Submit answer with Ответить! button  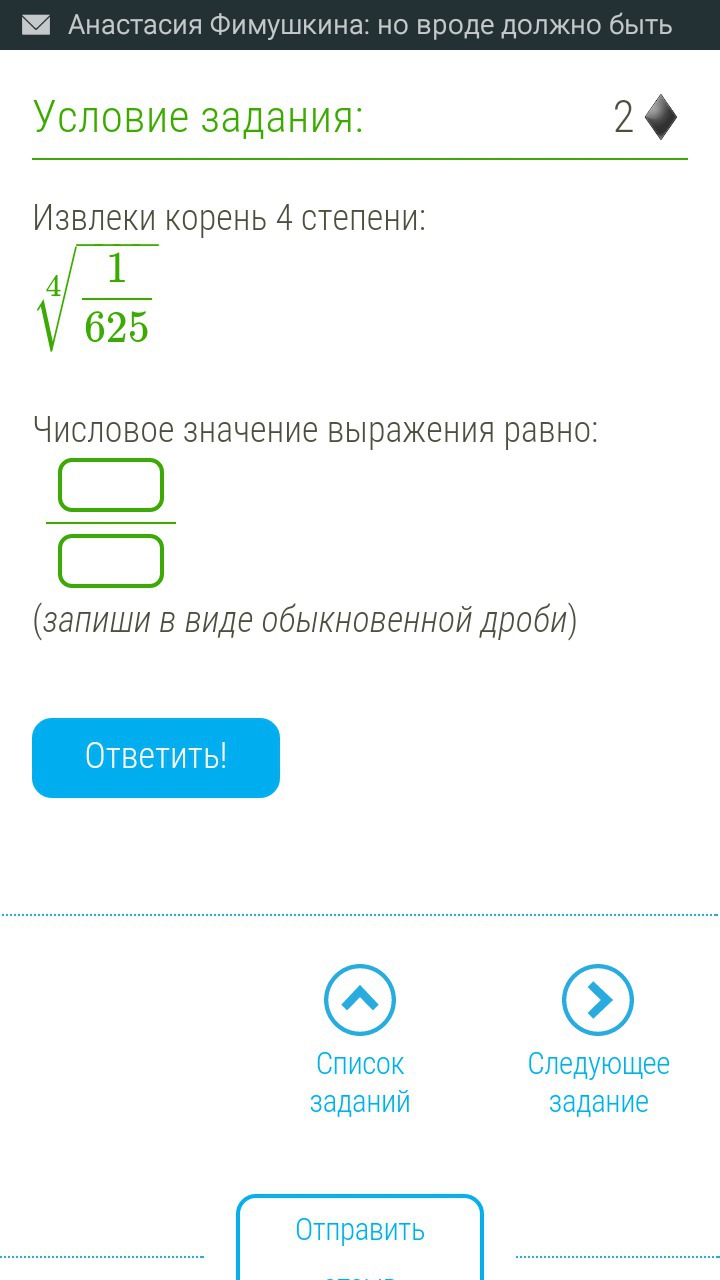tap(156, 757)
